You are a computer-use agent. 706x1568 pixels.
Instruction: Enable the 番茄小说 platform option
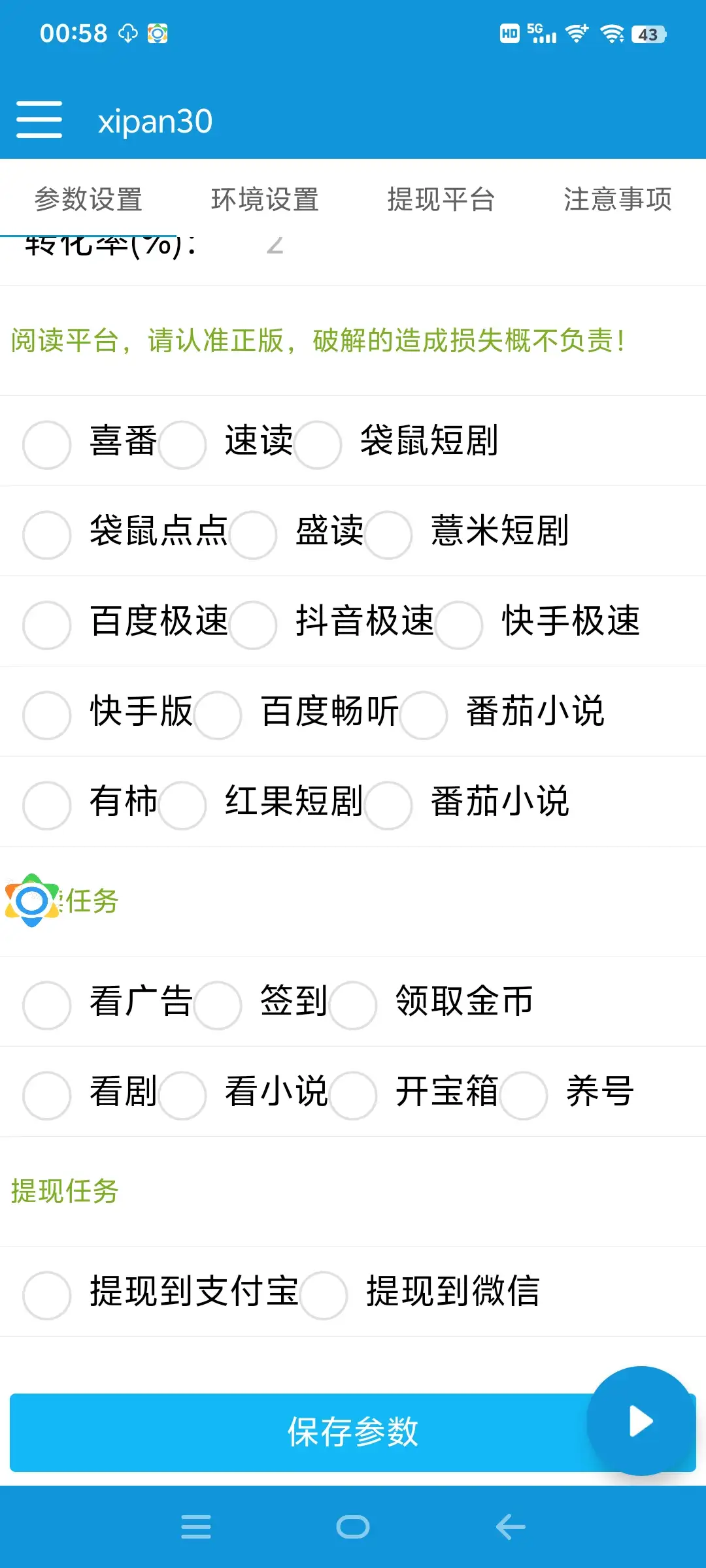(424, 716)
